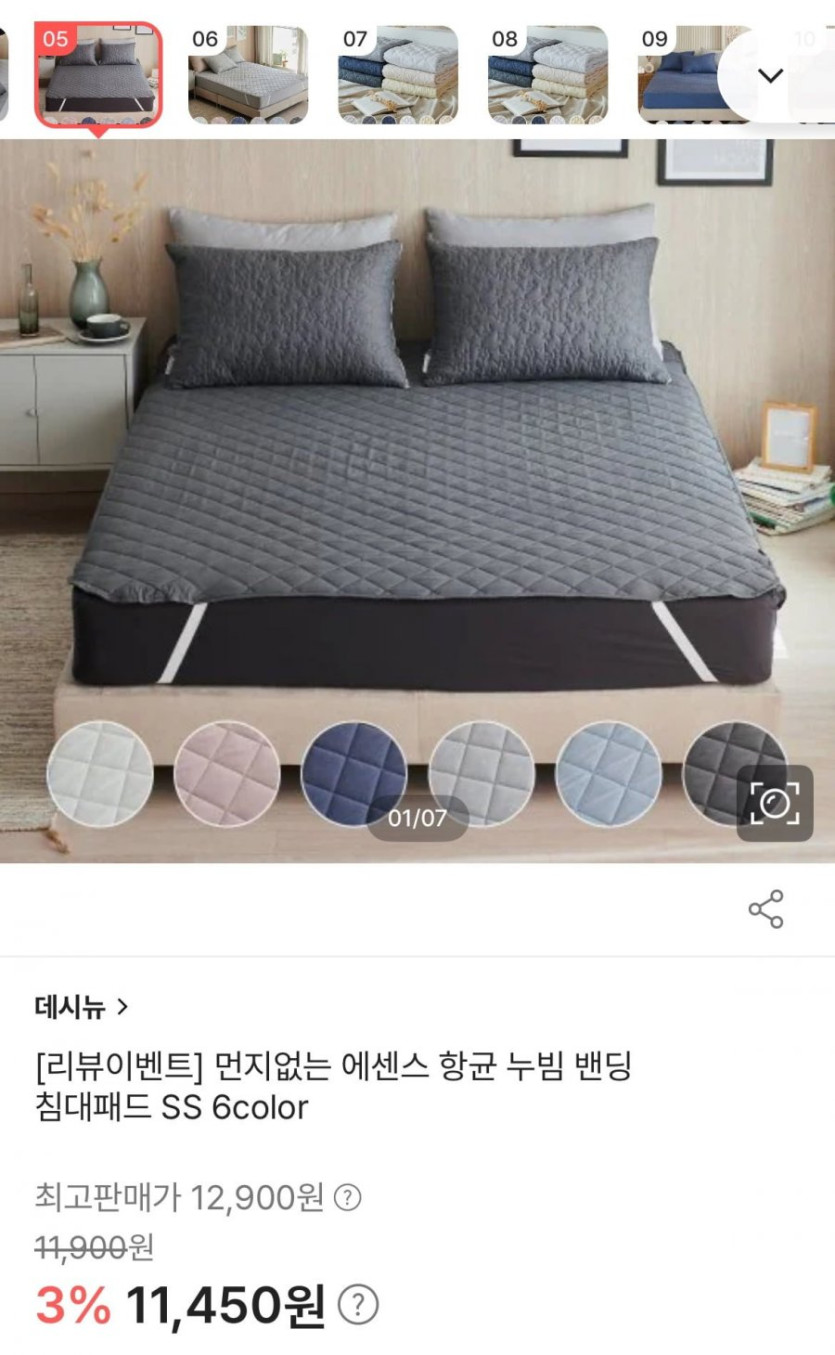
Task: Select option thumbnail 05
Action: pos(98,75)
